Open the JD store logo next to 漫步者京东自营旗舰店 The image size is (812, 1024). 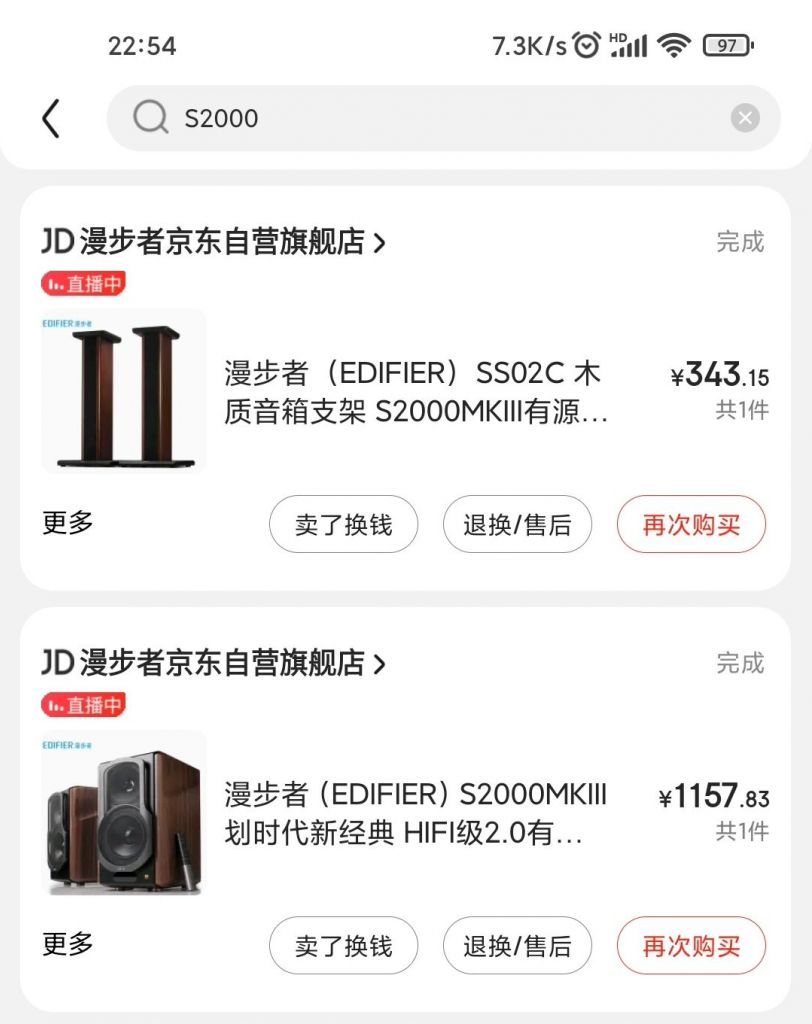(x=56, y=242)
